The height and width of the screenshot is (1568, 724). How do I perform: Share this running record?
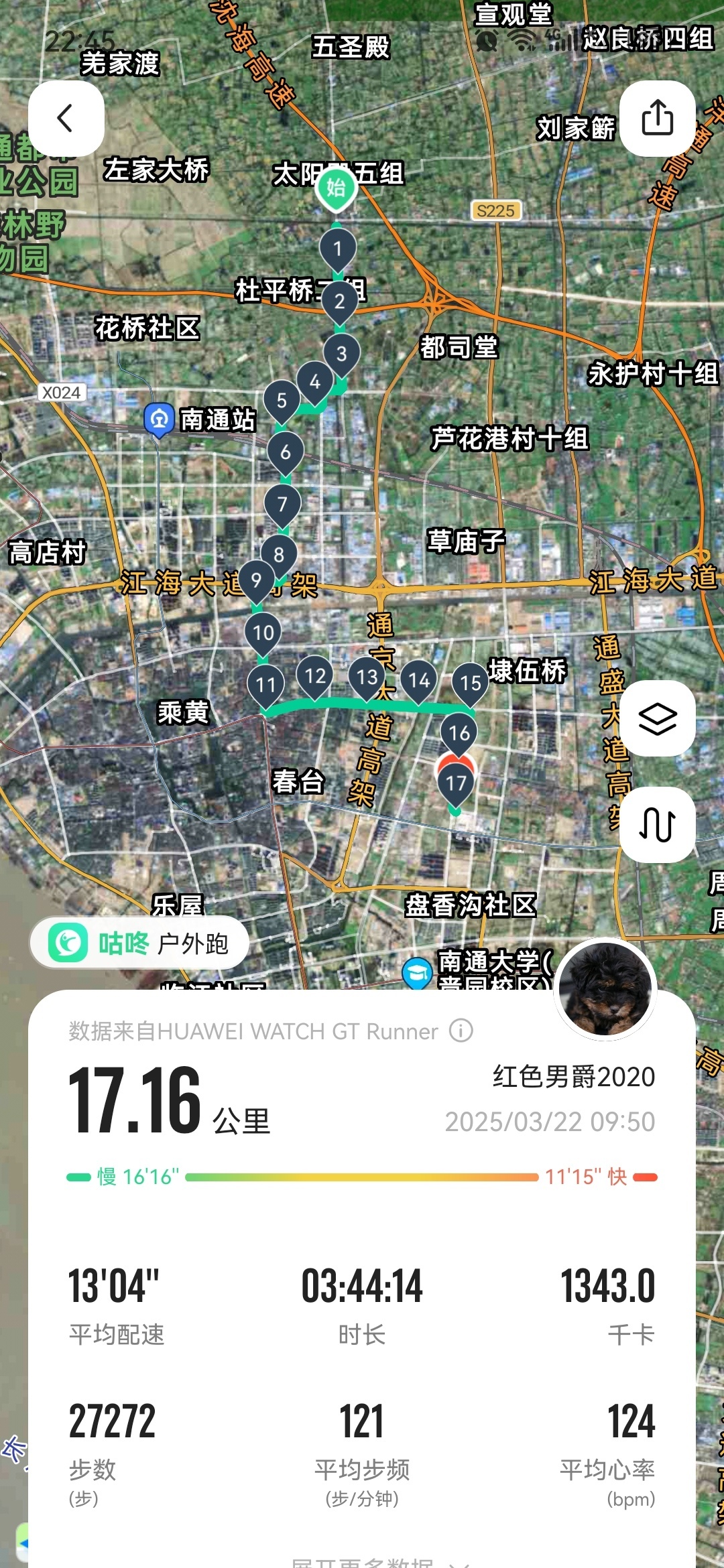tap(657, 119)
